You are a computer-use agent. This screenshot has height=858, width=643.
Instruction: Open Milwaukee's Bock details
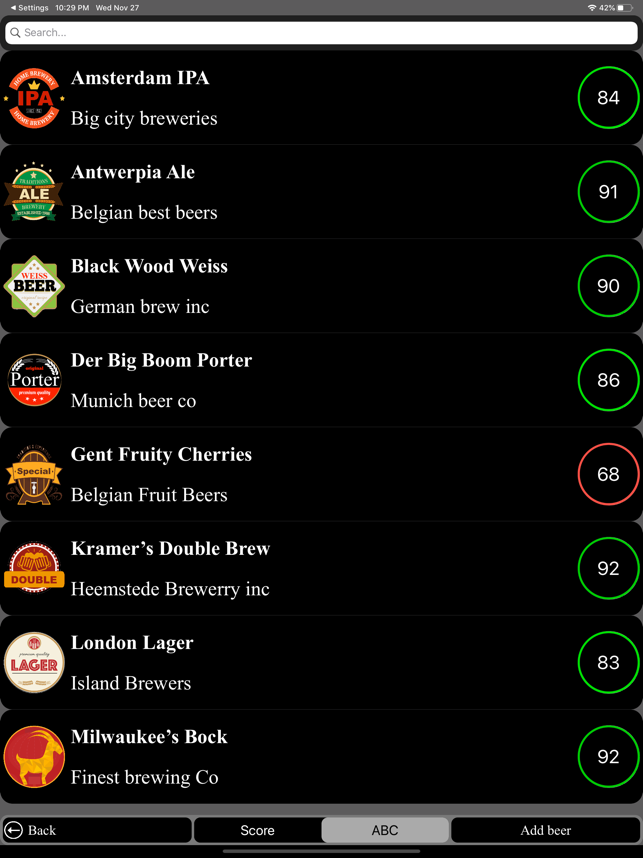pos(300,756)
